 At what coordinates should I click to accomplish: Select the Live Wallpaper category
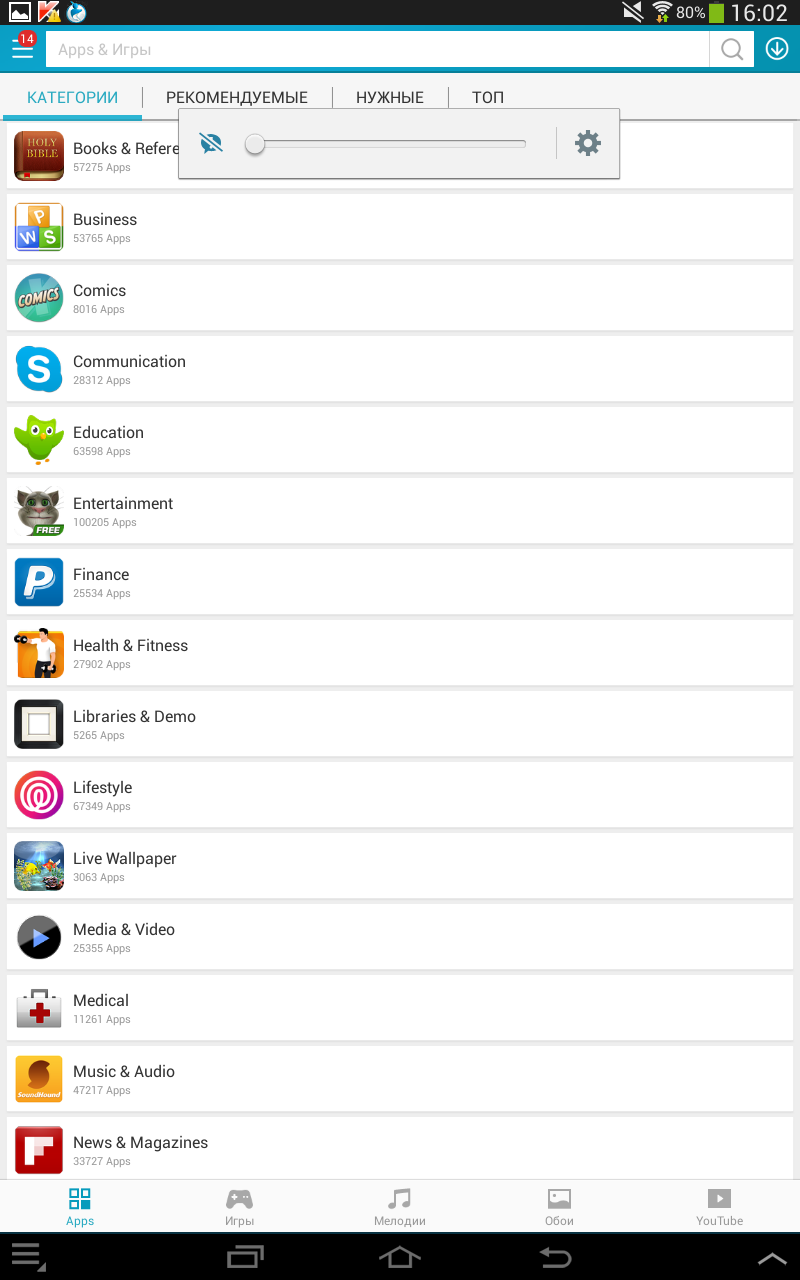point(400,866)
